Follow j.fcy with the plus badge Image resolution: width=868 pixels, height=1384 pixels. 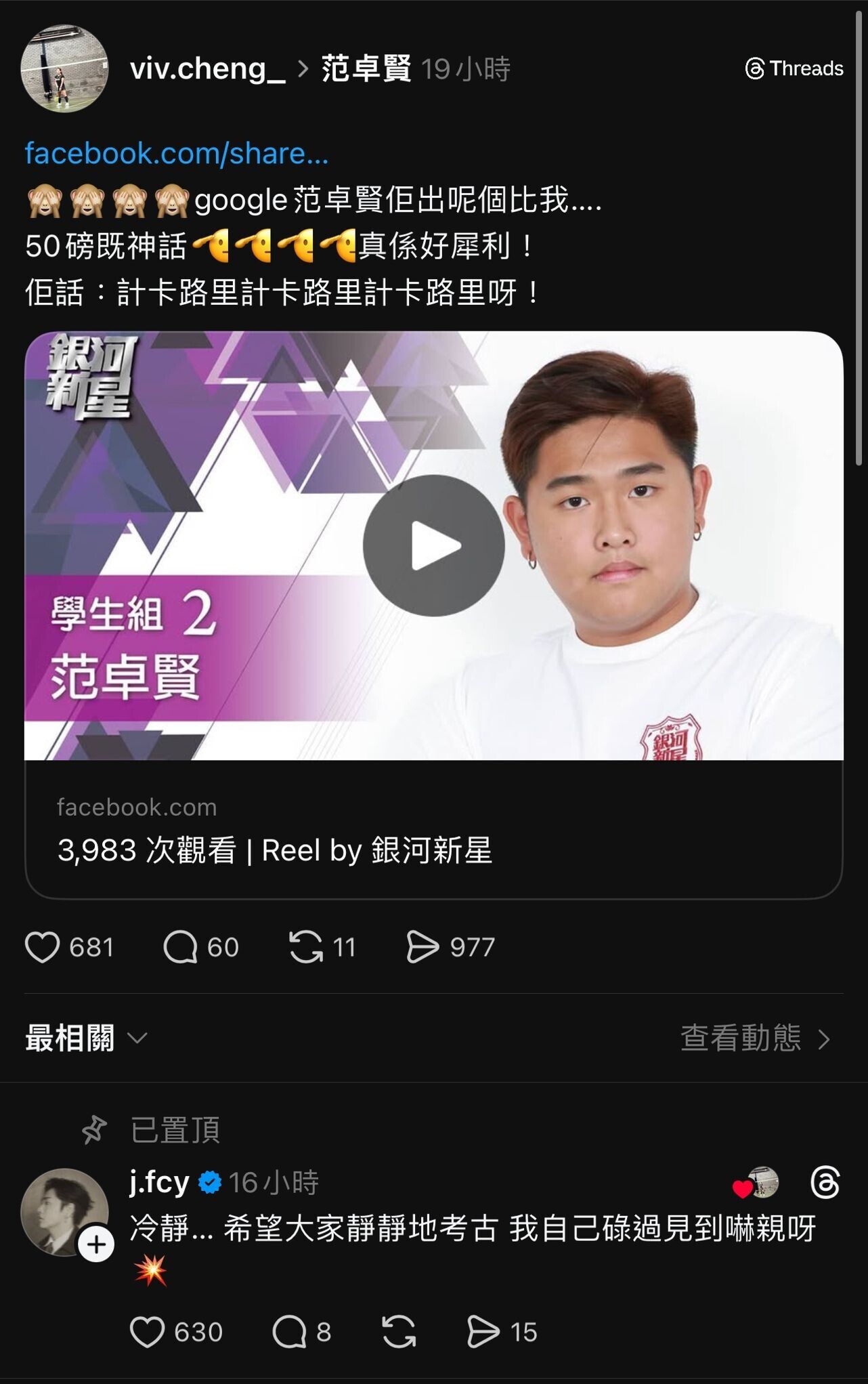[x=96, y=1244]
